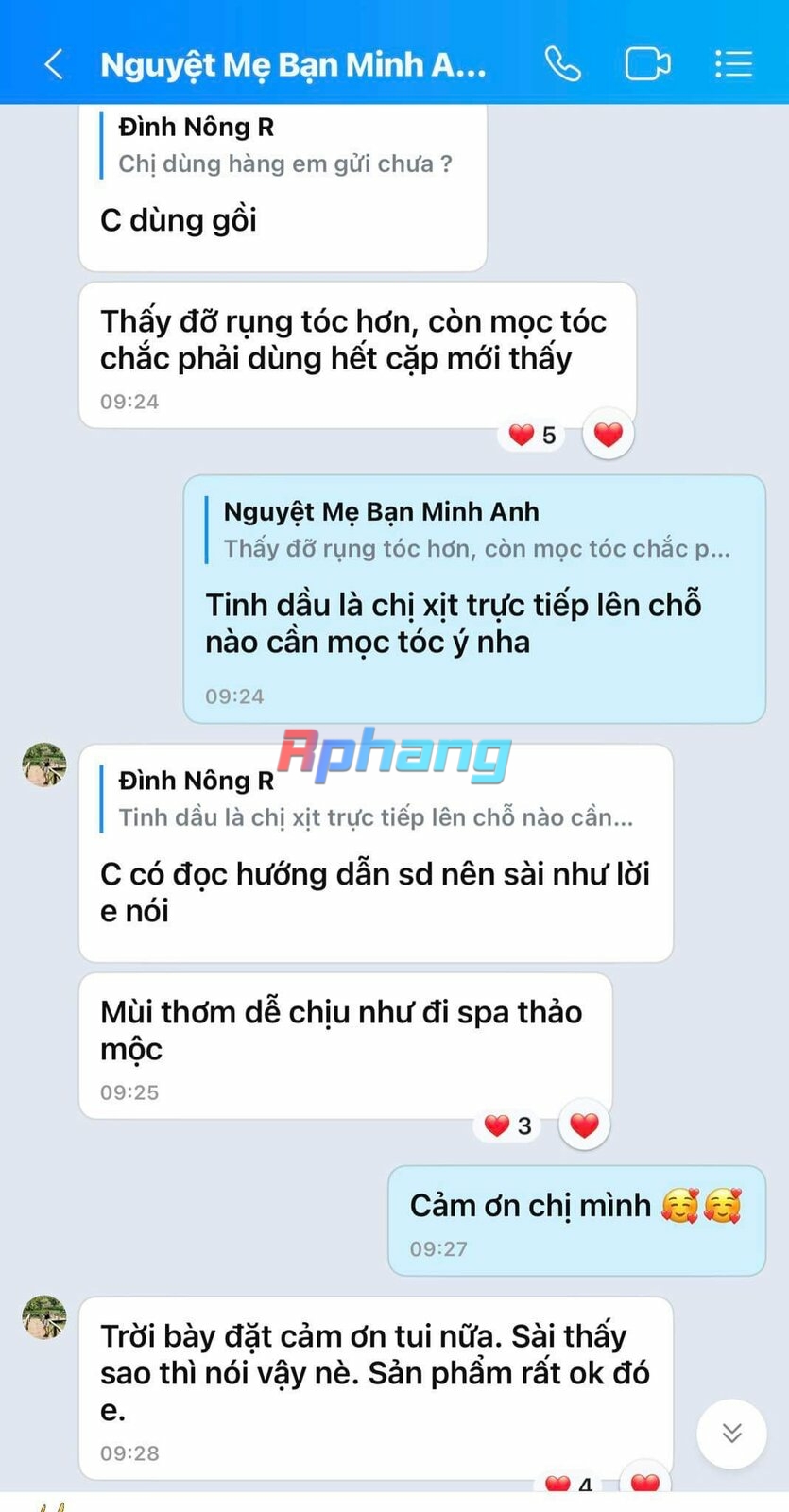Image resolution: width=789 pixels, height=1512 pixels.
Task: Open the chat title Nguyệt Mẹ Bạn Minh A...
Action: (293, 64)
